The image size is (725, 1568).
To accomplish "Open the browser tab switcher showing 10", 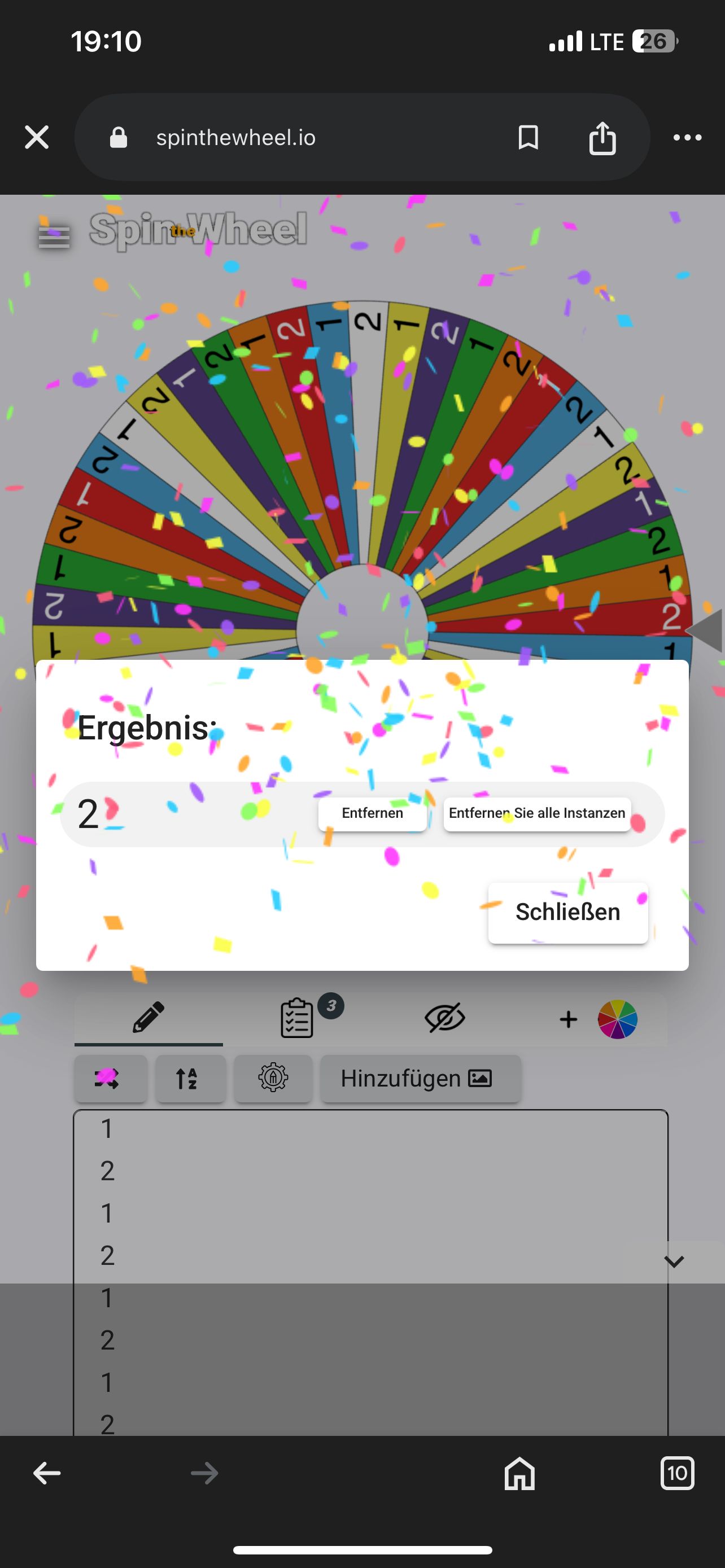I will click(677, 1474).
